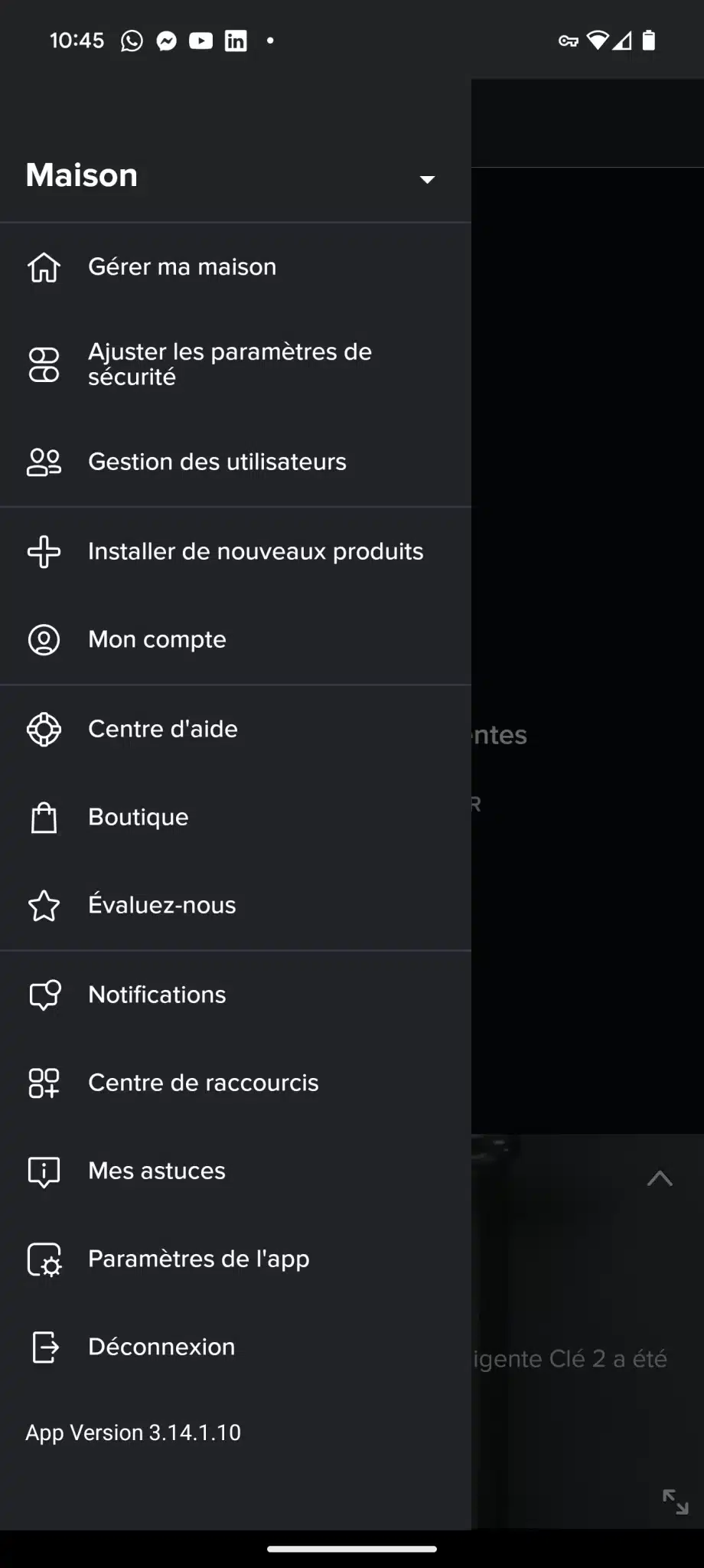Tap Évaluez-nous to rate the app
The image size is (704, 1568).
pyautogui.click(x=236, y=905)
